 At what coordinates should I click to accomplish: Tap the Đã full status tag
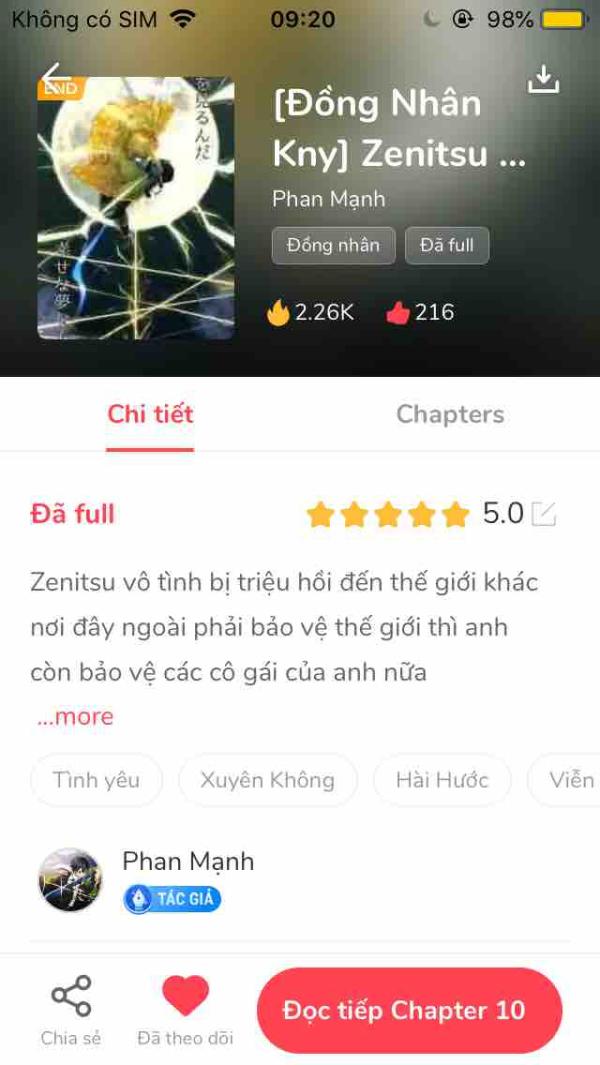447,245
